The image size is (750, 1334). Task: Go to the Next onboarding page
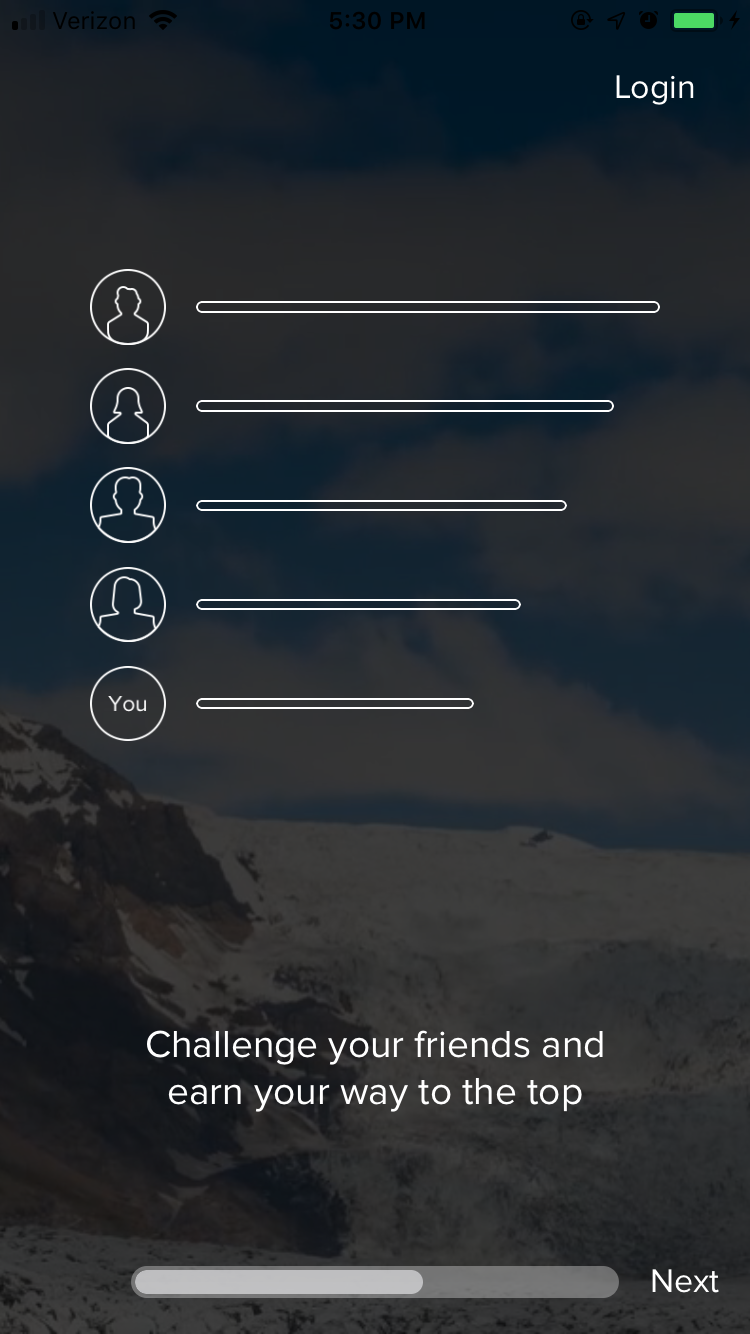(x=684, y=1281)
